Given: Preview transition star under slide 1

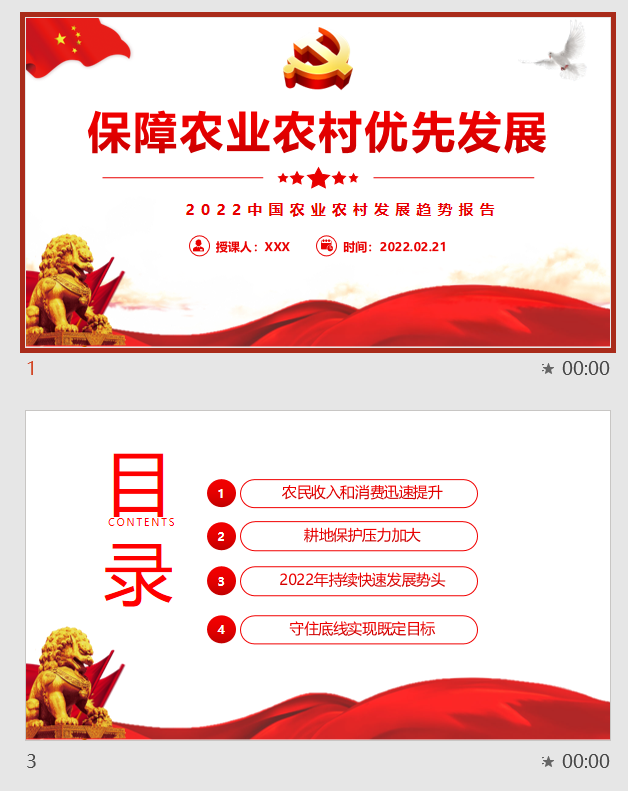Looking at the screenshot, I should click(548, 369).
